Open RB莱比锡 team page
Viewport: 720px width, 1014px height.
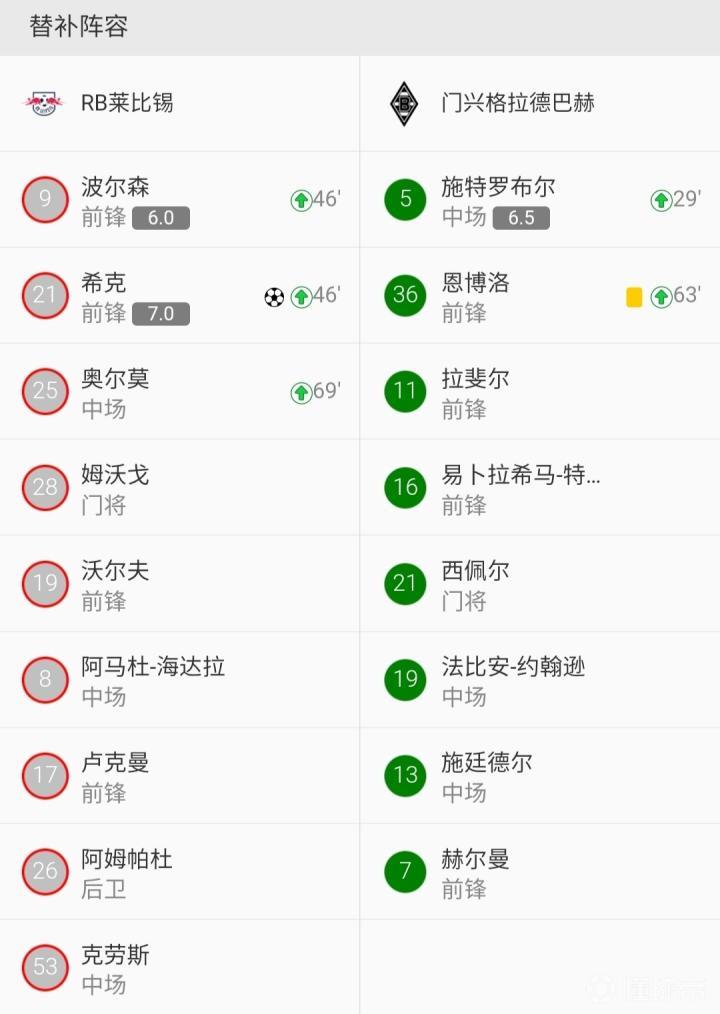click(x=126, y=103)
